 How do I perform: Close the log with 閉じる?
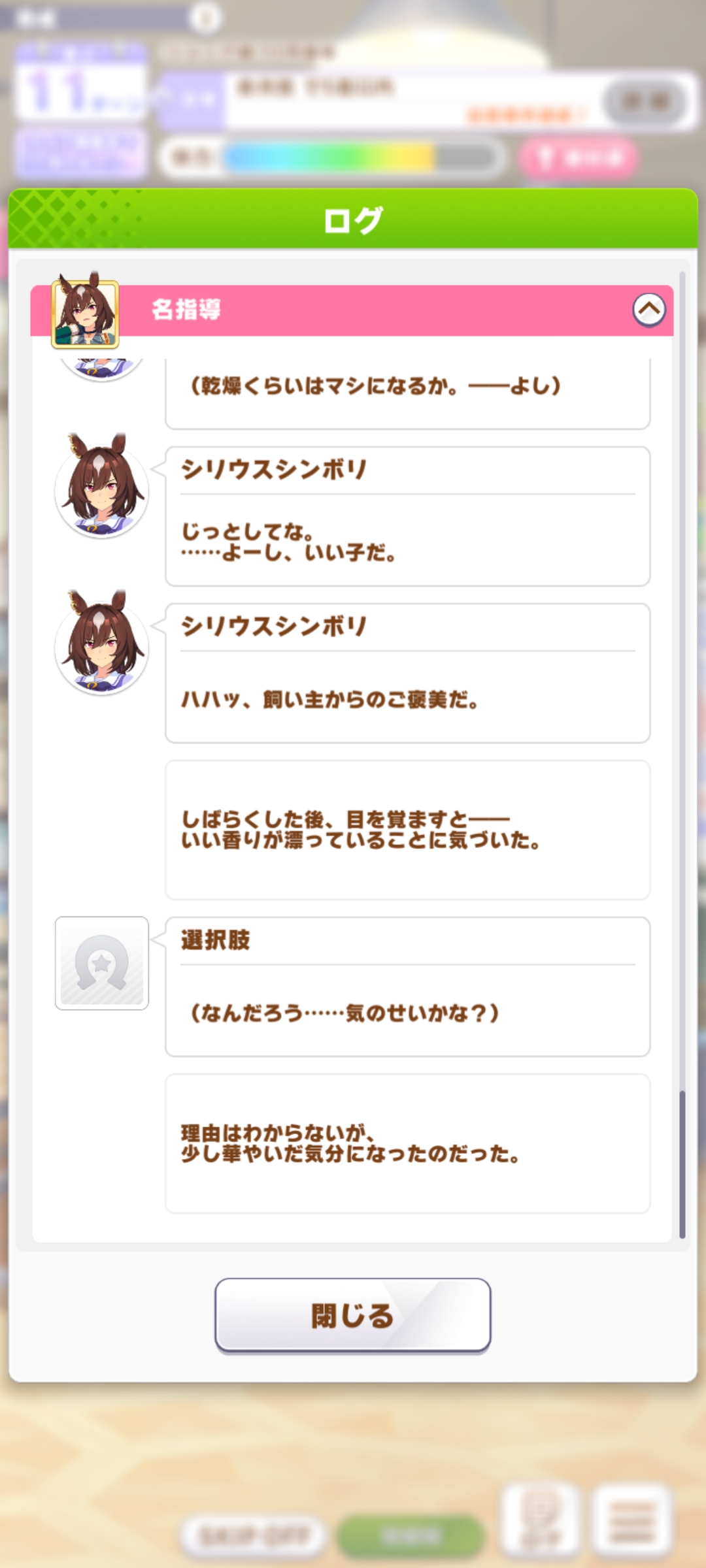[353, 1315]
